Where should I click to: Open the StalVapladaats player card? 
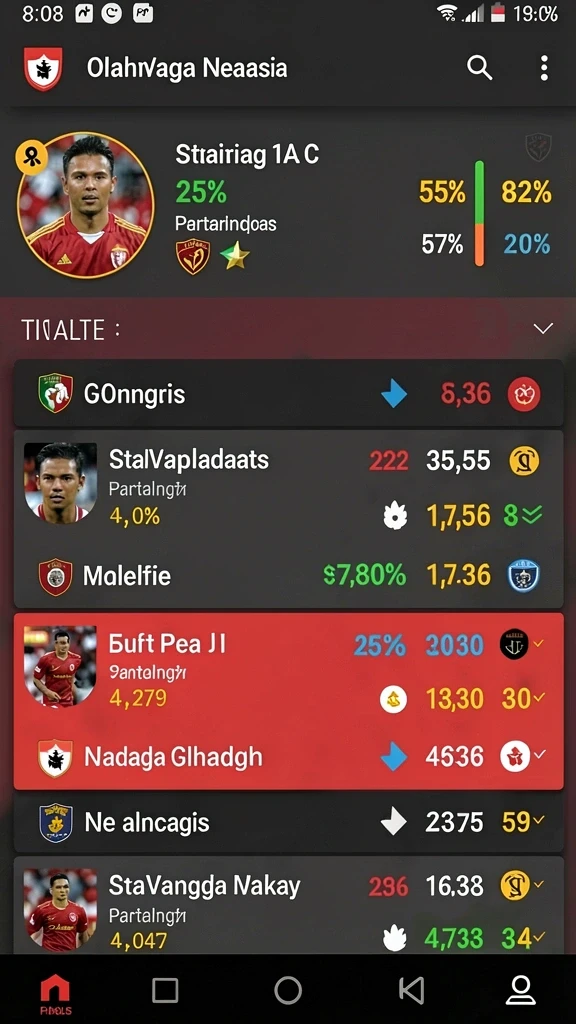coord(289,487)
